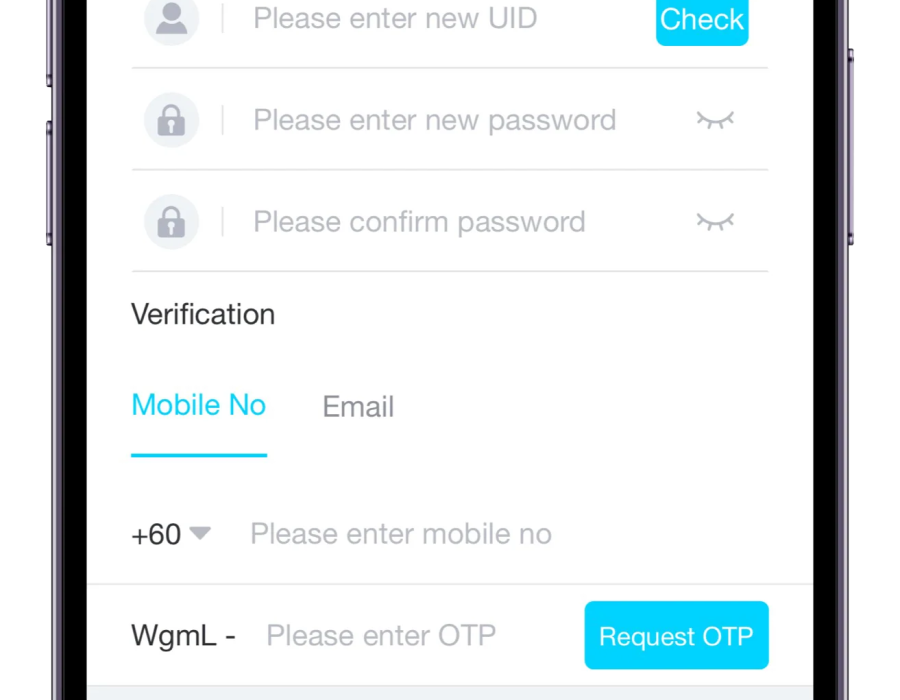
Task: Enter the new password field
Action: click(x=434, y=120)
